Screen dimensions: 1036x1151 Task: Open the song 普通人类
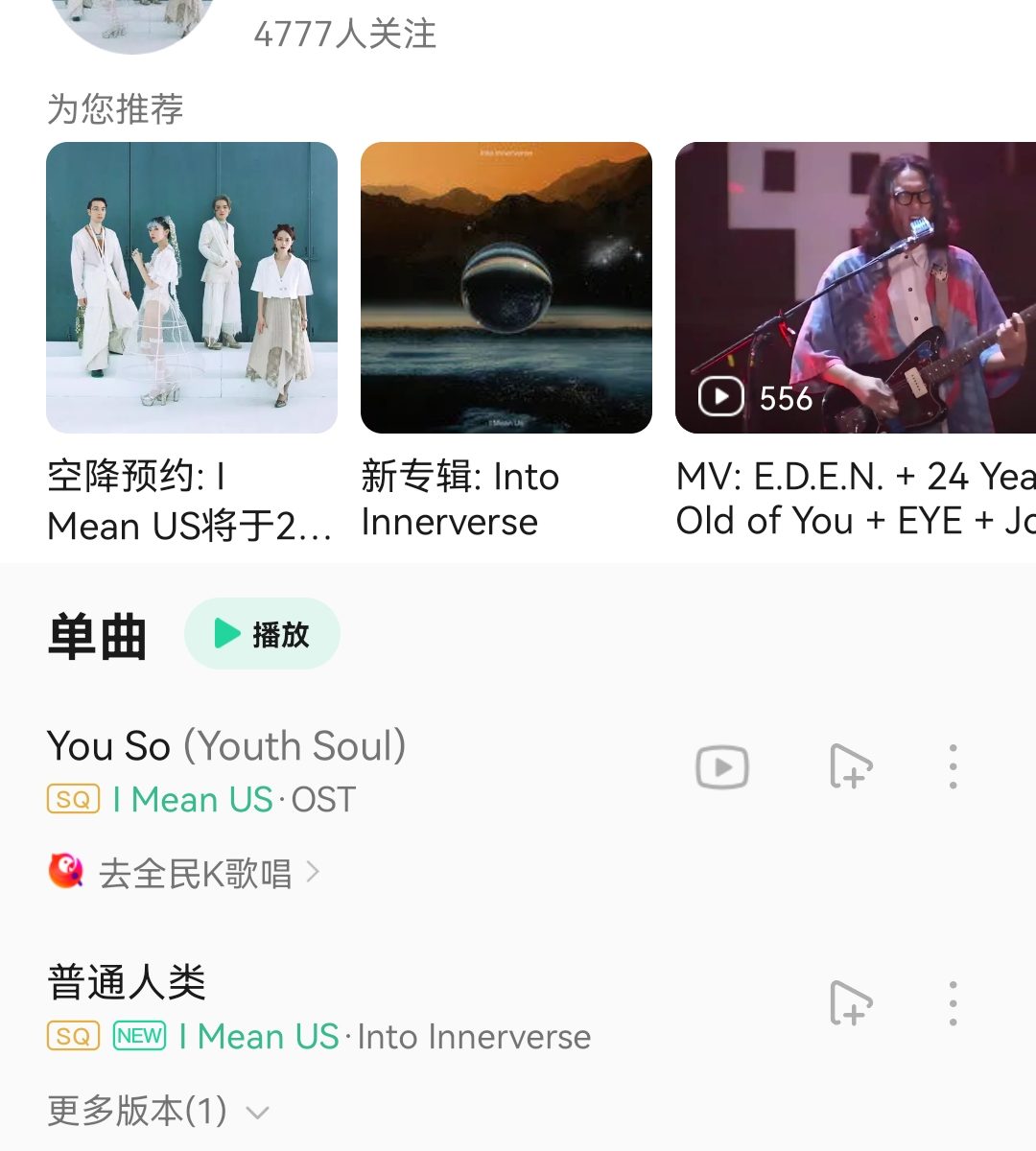pos(127,982)
